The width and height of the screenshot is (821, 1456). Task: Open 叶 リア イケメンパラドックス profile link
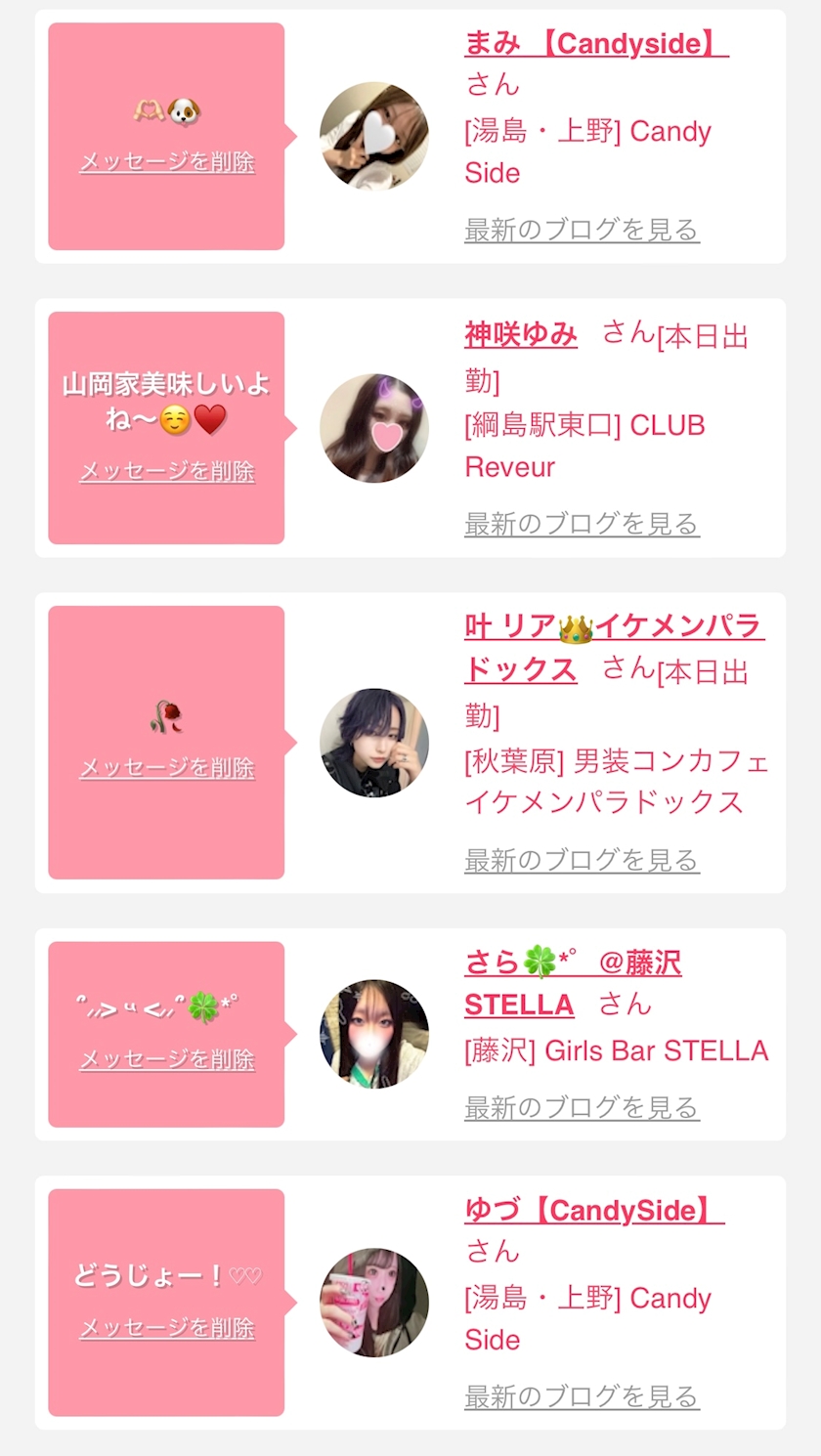coord(614,627)
